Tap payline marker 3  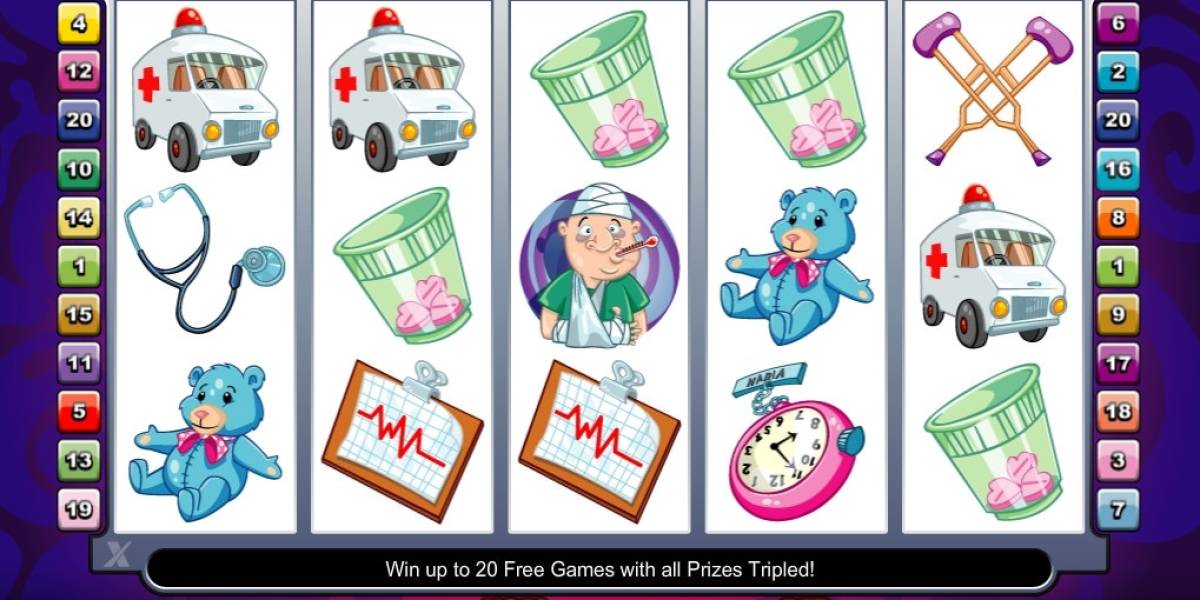click(1118, 460)
